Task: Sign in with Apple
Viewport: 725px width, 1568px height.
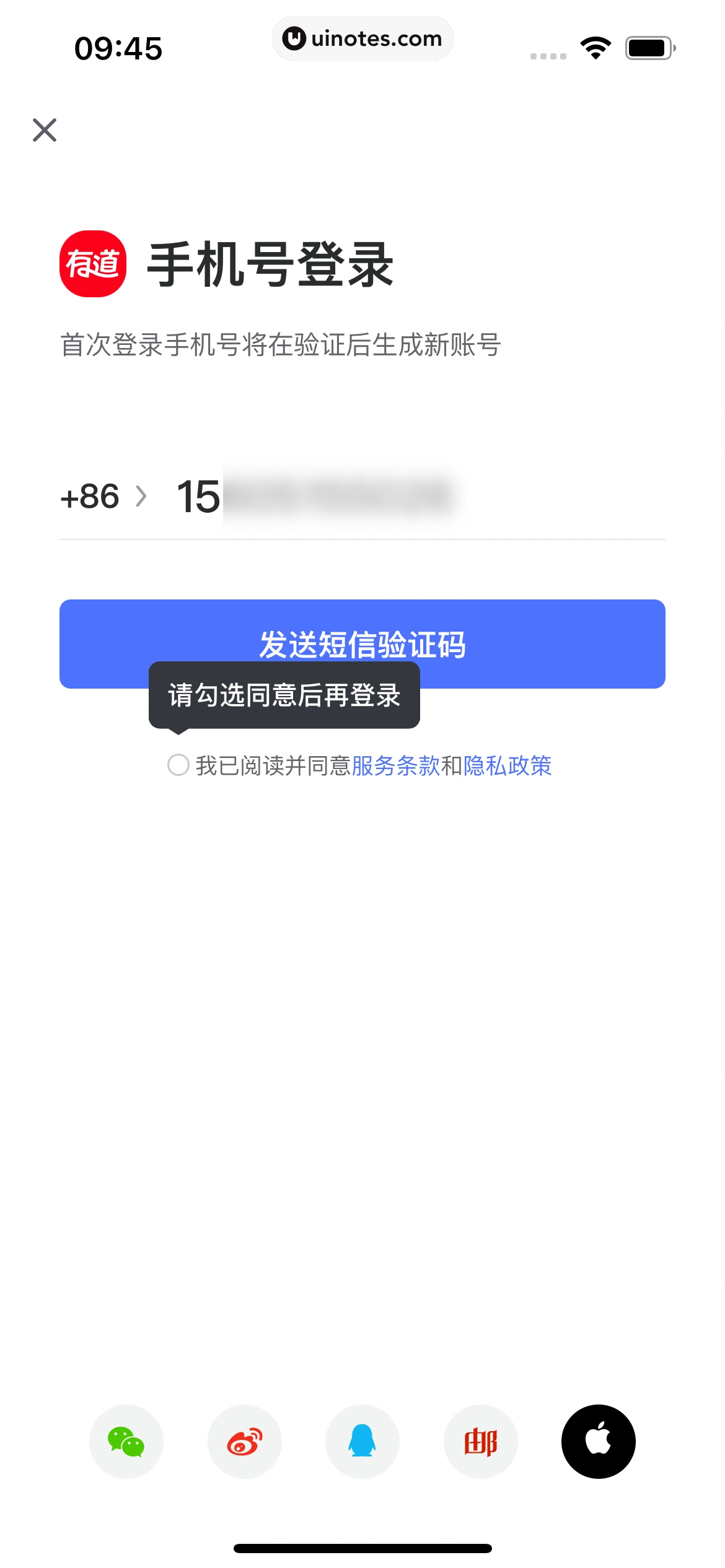Action: click(598, 1442)
